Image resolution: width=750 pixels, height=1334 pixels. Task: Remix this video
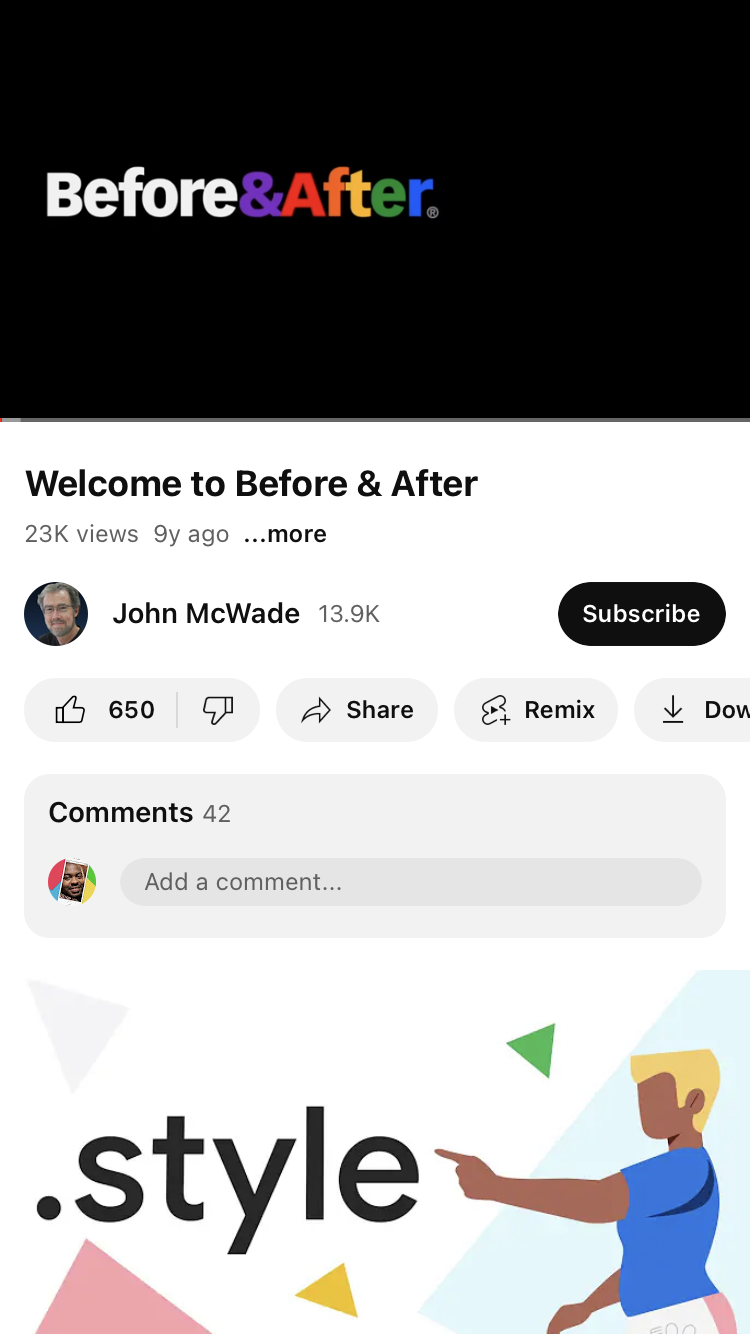click(536, 710)
